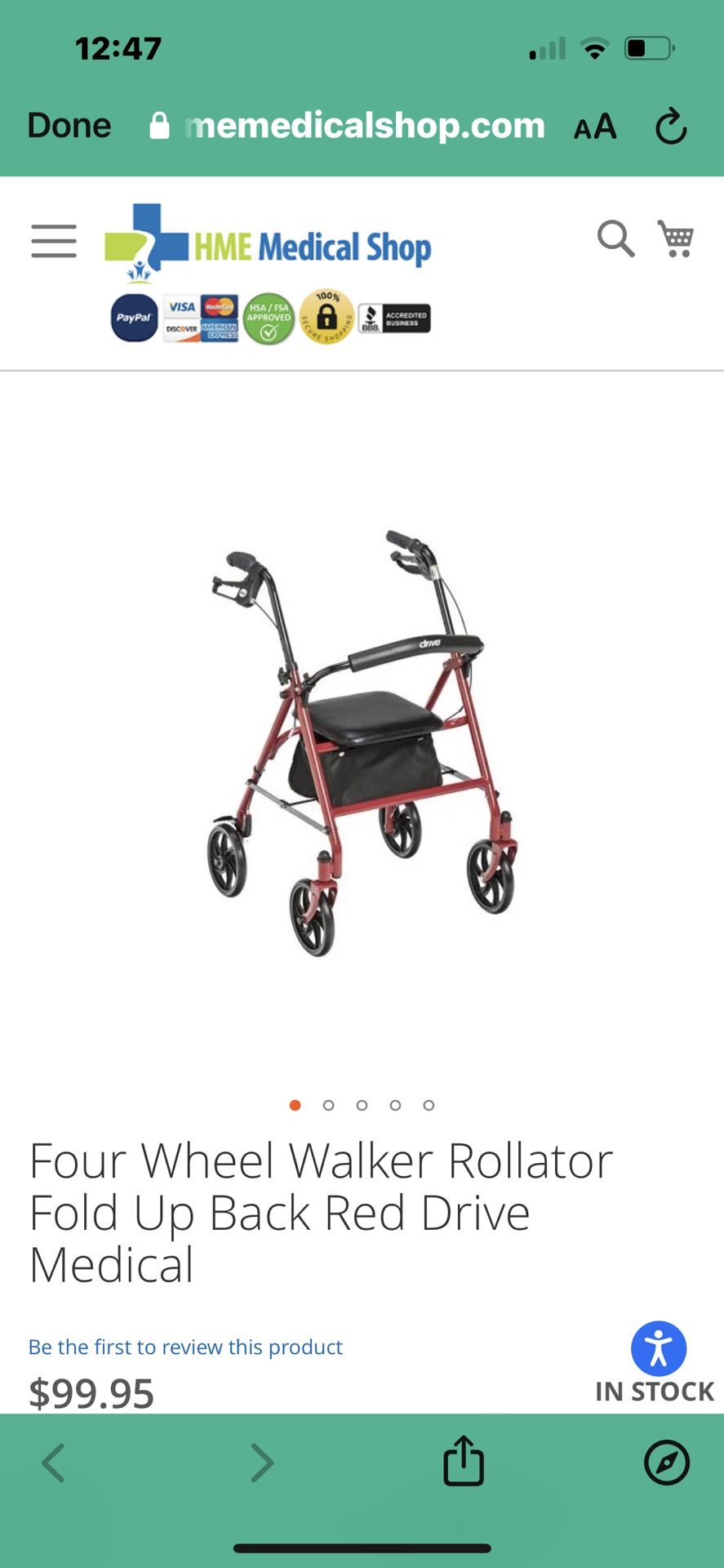Go to the HME Medical Shop homepage logo

(269, 245)
